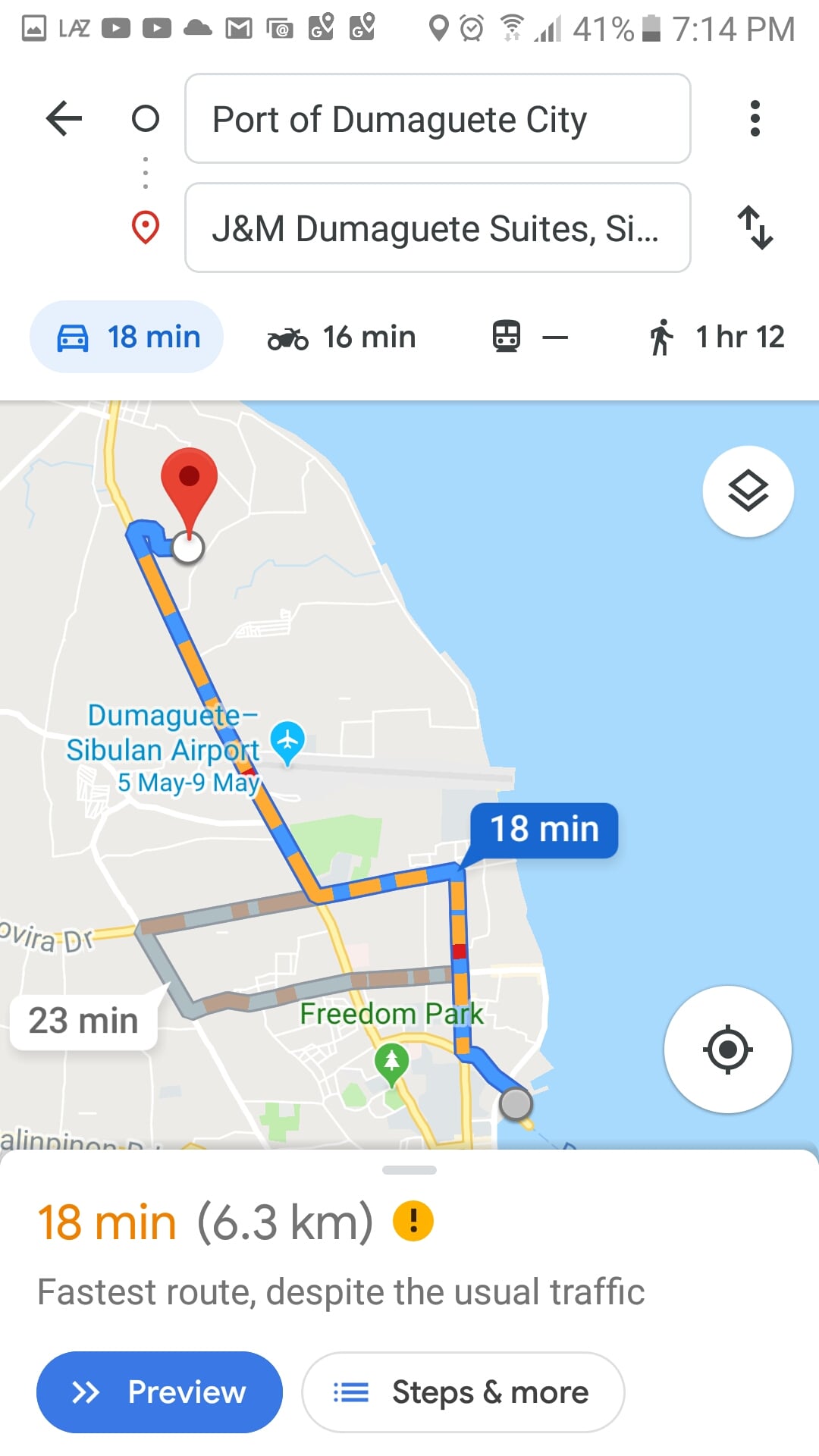The width and height of the screenshot is (819, 1456).
Task: Center the map on my location
Action: (x=727, y=1050)
